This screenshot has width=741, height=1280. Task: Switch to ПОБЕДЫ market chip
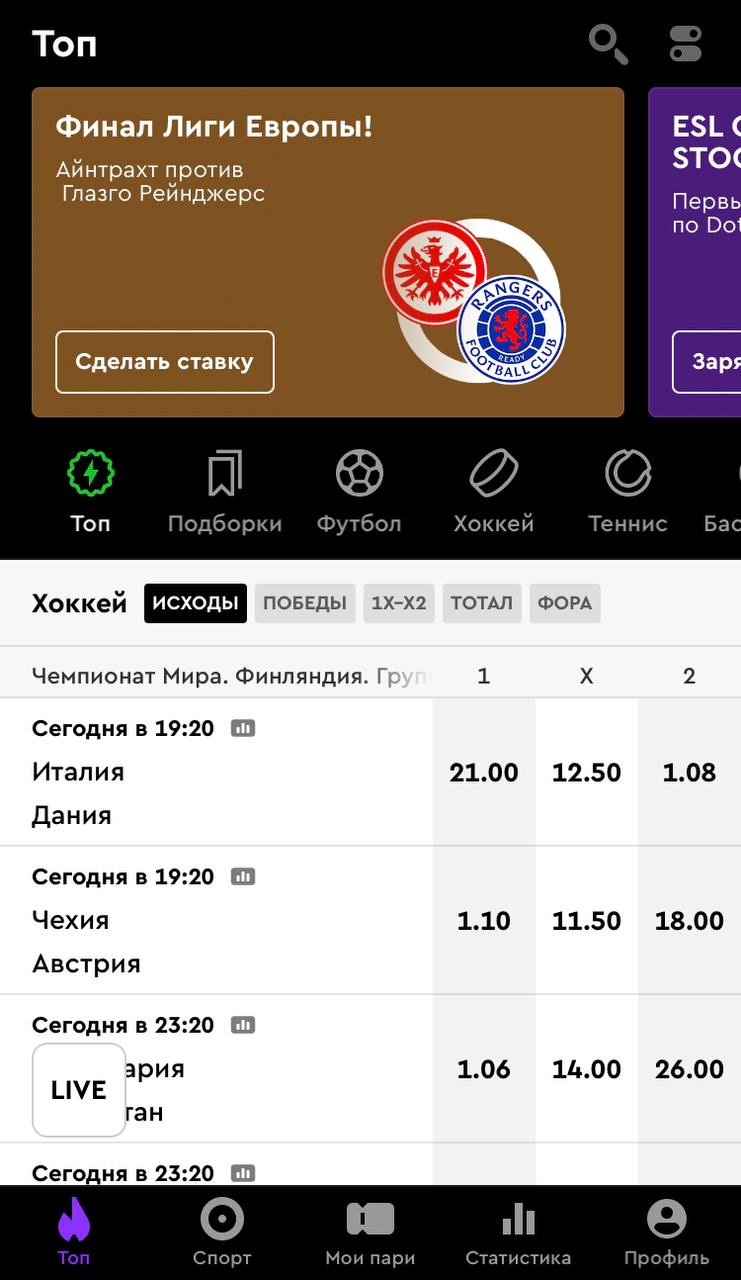pyautogui.click(x=305, y=603)
